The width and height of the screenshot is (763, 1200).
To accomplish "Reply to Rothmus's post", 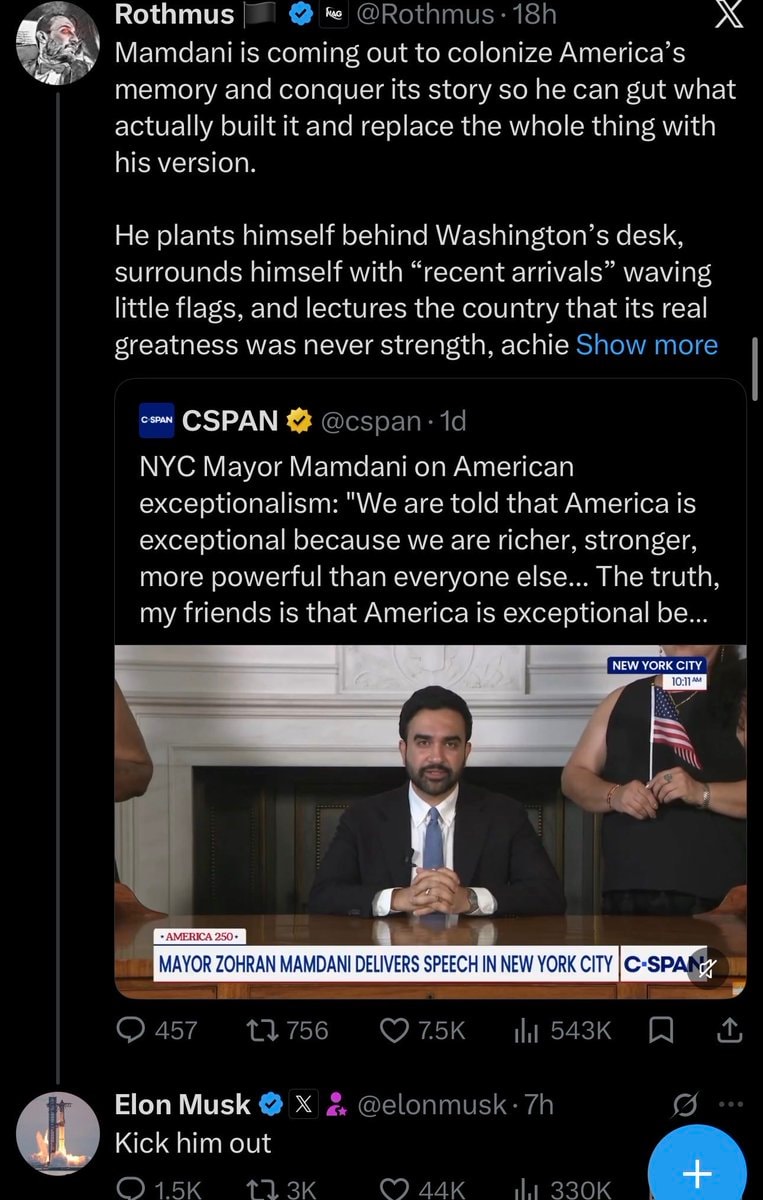I will click(x=157, y=1030).
